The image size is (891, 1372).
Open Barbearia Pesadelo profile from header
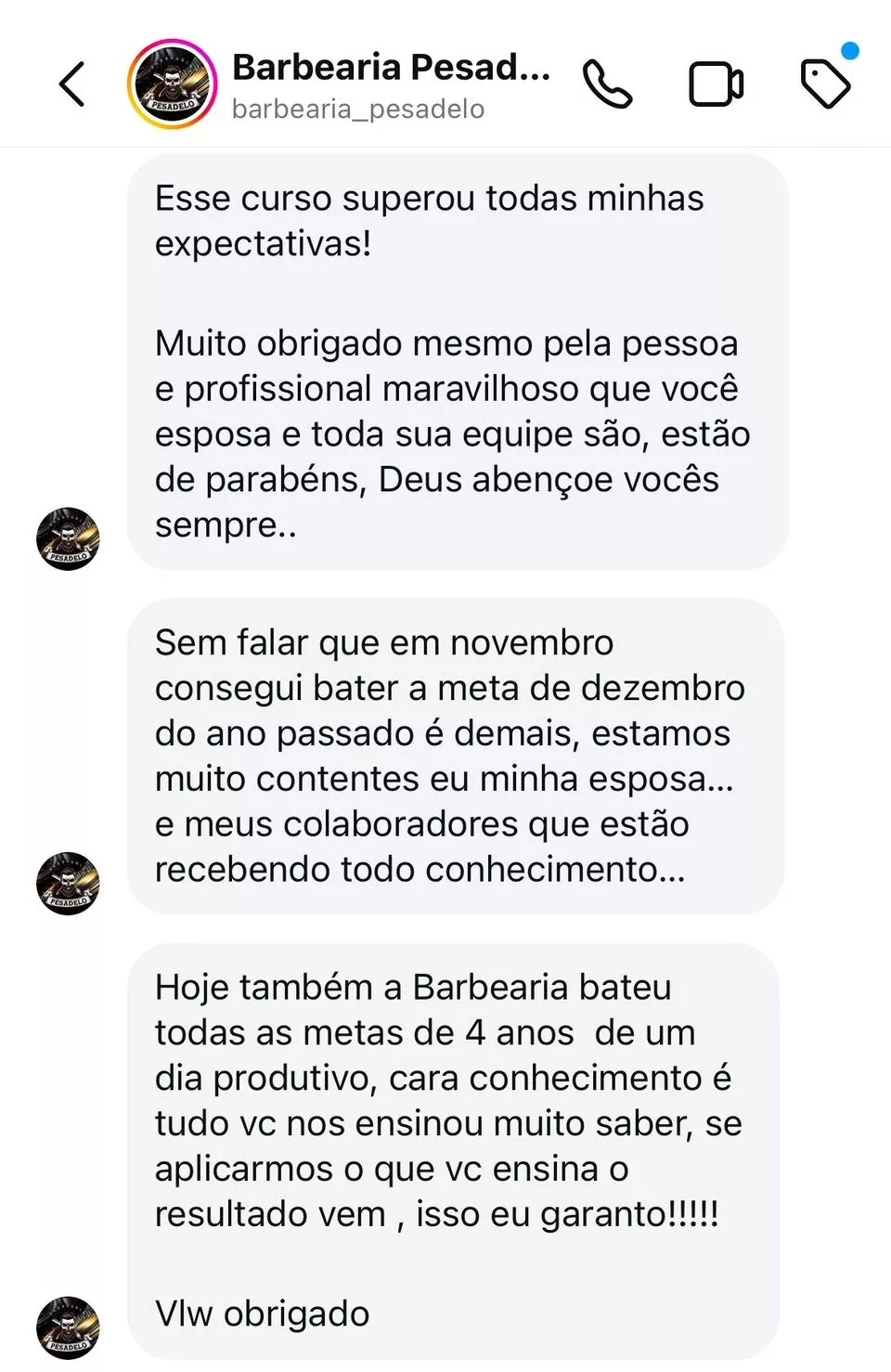pos(173,84)
